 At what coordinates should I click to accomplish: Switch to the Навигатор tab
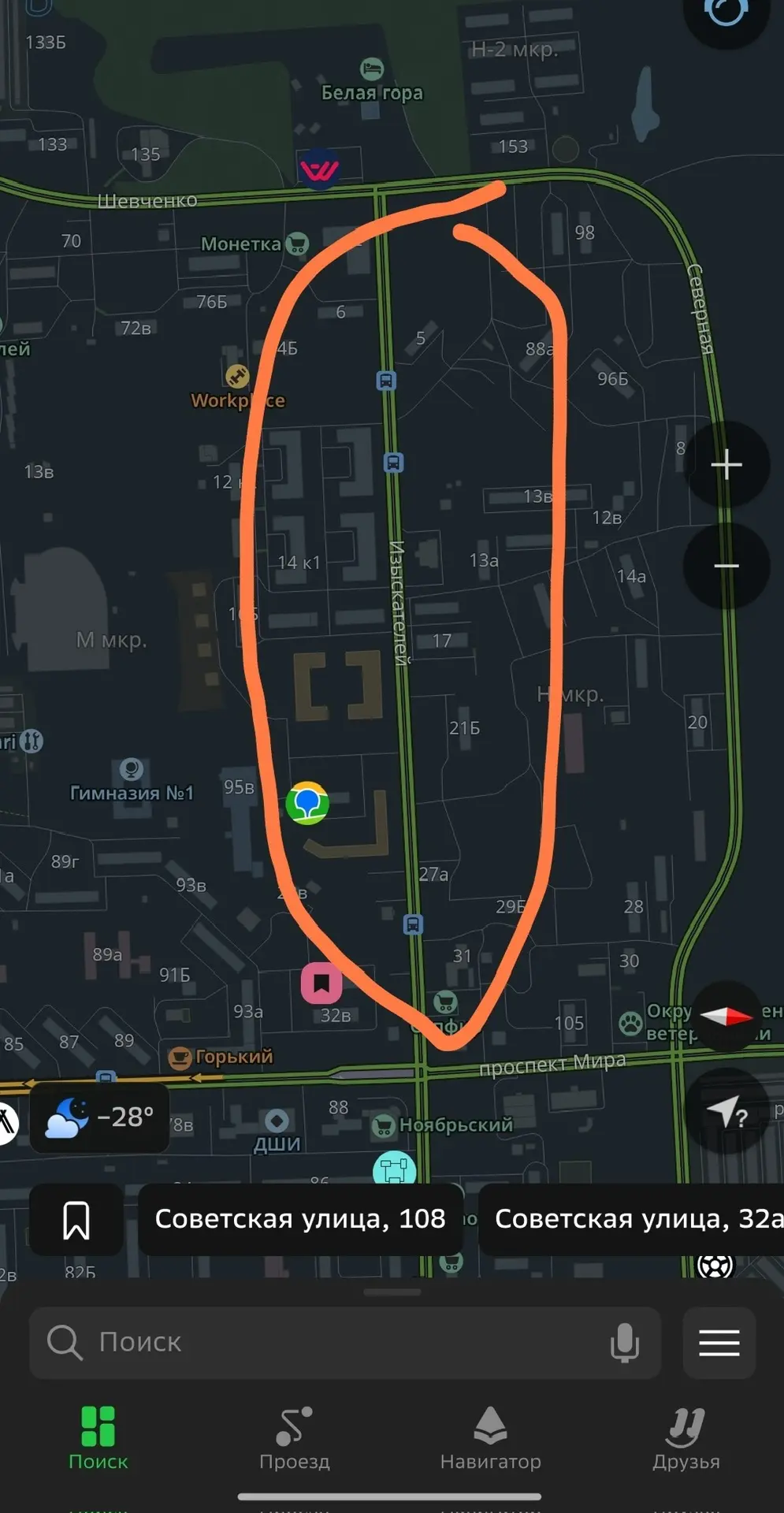point(490,1439)
